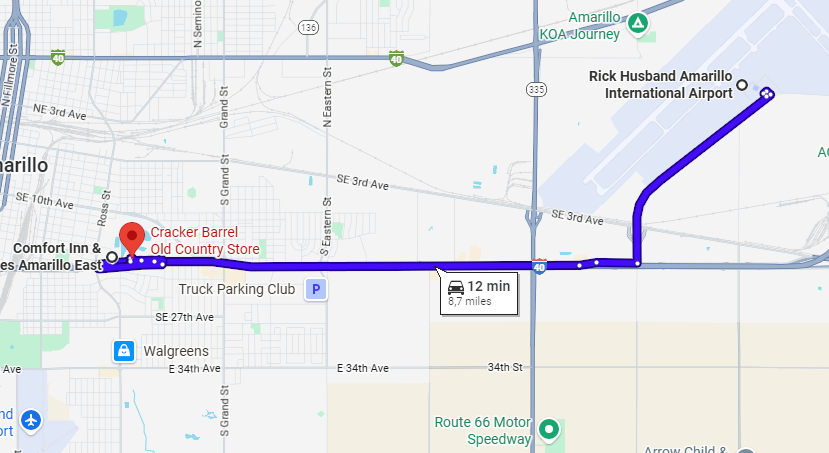
Task: Select the Truck Parking Club marker
Action: tap(316, 289)
